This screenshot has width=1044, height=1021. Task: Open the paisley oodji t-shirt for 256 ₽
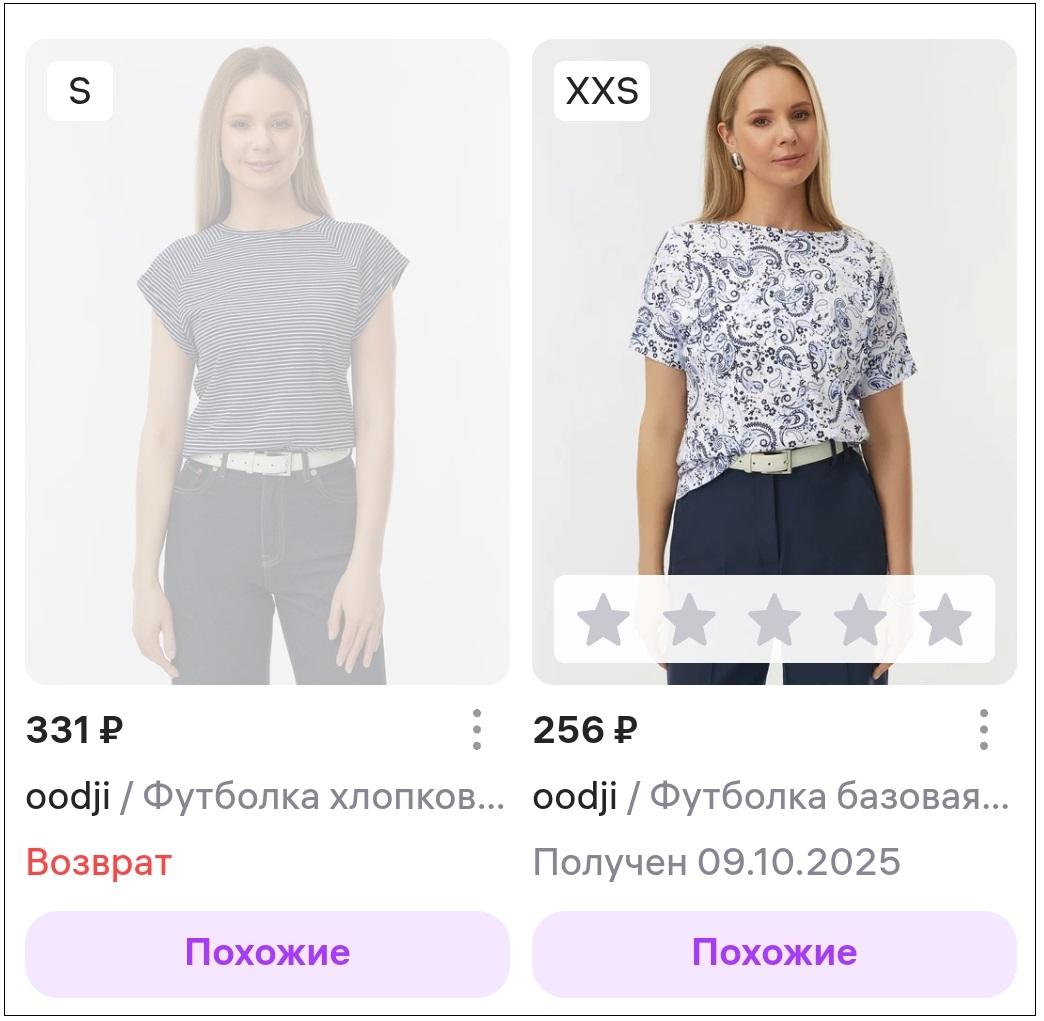(774, 330)
